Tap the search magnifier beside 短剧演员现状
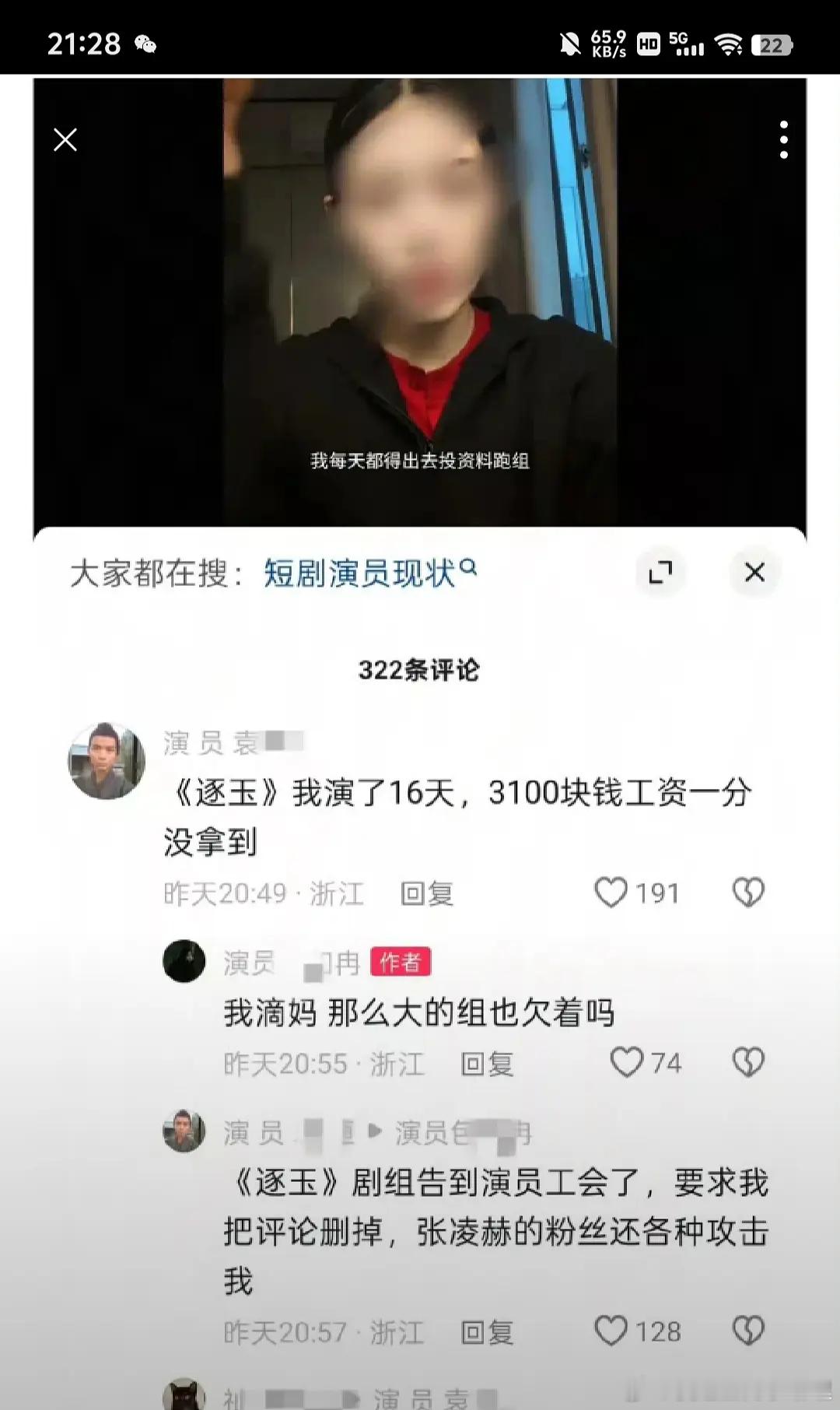This screenshot has width=840, height=1410. click(x=467, y=569)
